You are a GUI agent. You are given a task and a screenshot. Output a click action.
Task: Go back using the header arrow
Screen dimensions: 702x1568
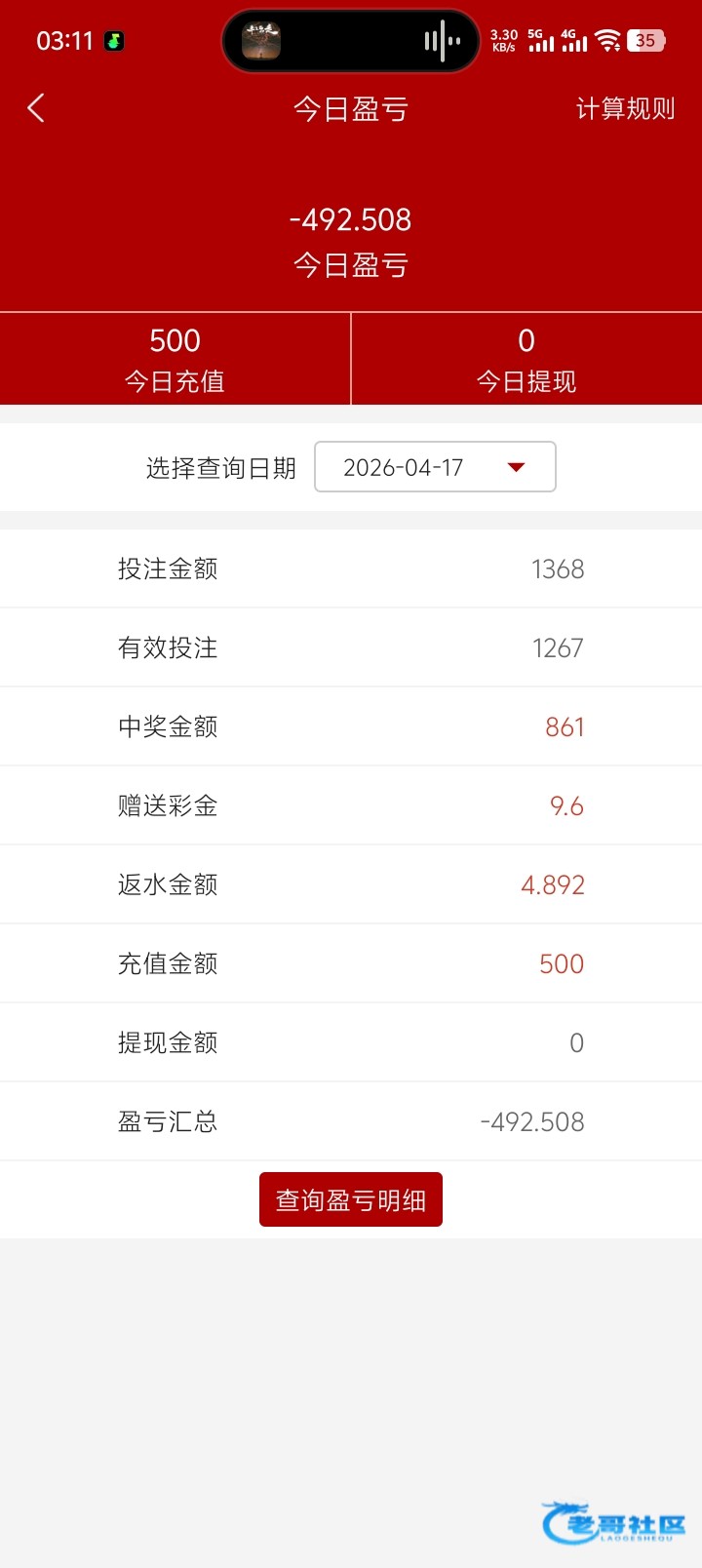(36, 108)
